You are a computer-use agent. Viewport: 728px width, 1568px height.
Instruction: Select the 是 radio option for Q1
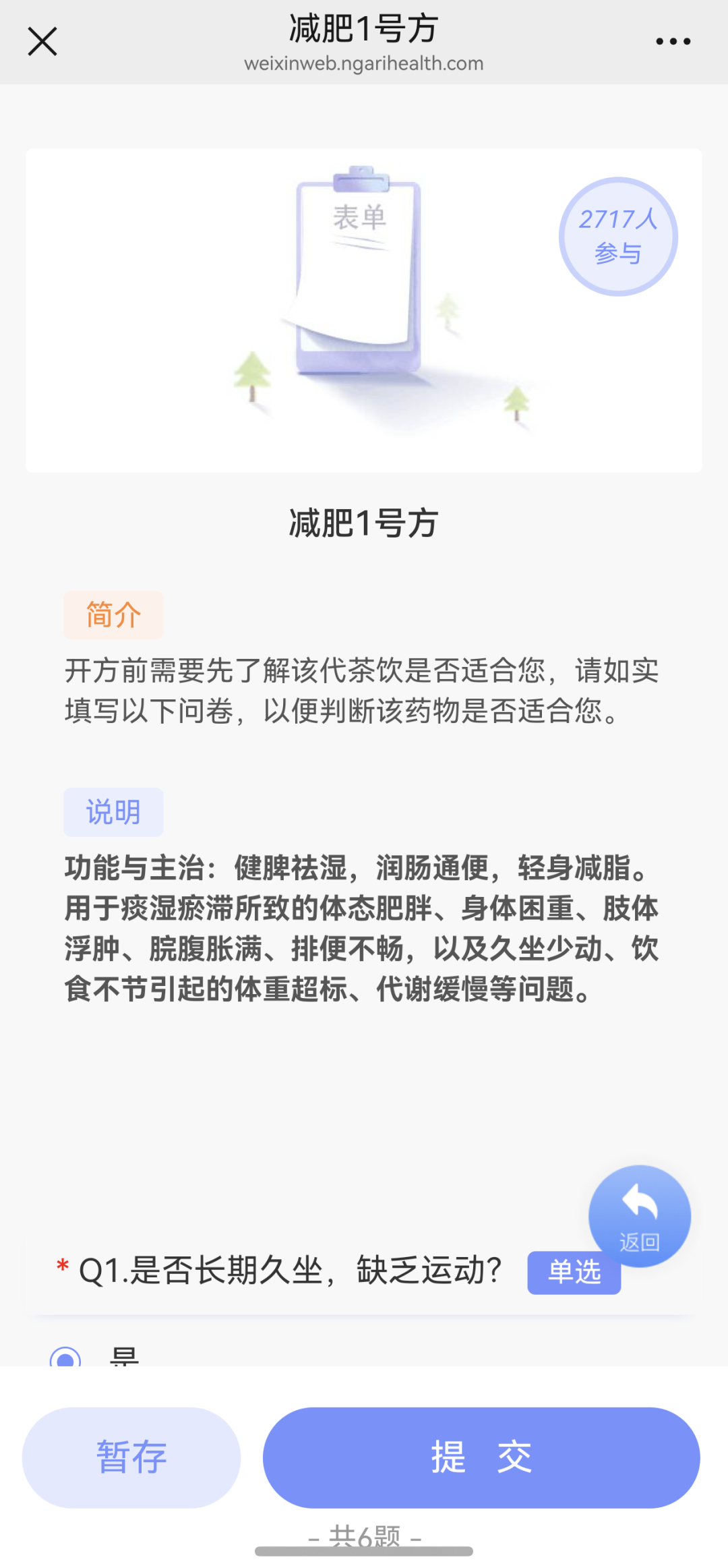pos(66,1357)
